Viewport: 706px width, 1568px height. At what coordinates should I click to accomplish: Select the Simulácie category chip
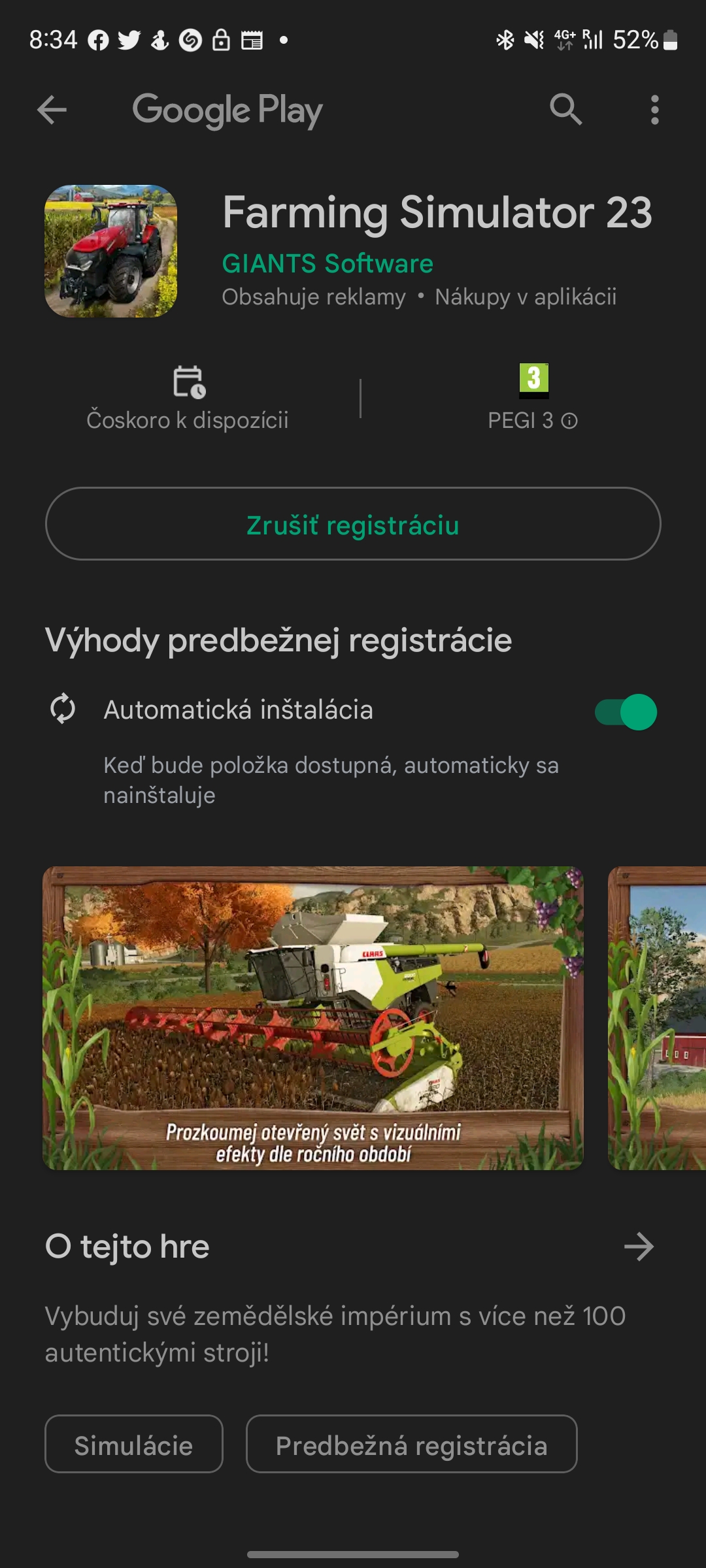pos(134,1444)
